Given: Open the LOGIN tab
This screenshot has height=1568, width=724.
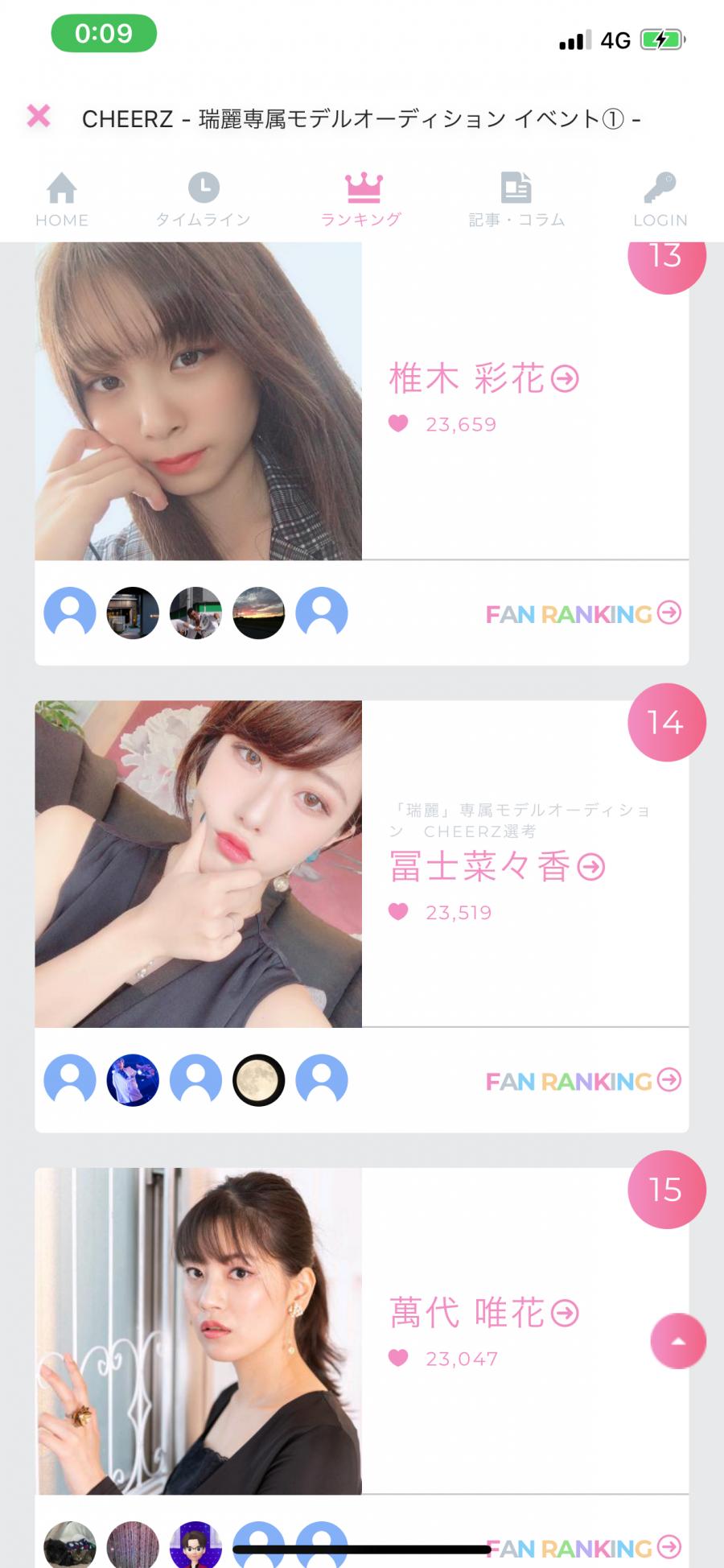Looking at the screenshot, I should (660, 200).
